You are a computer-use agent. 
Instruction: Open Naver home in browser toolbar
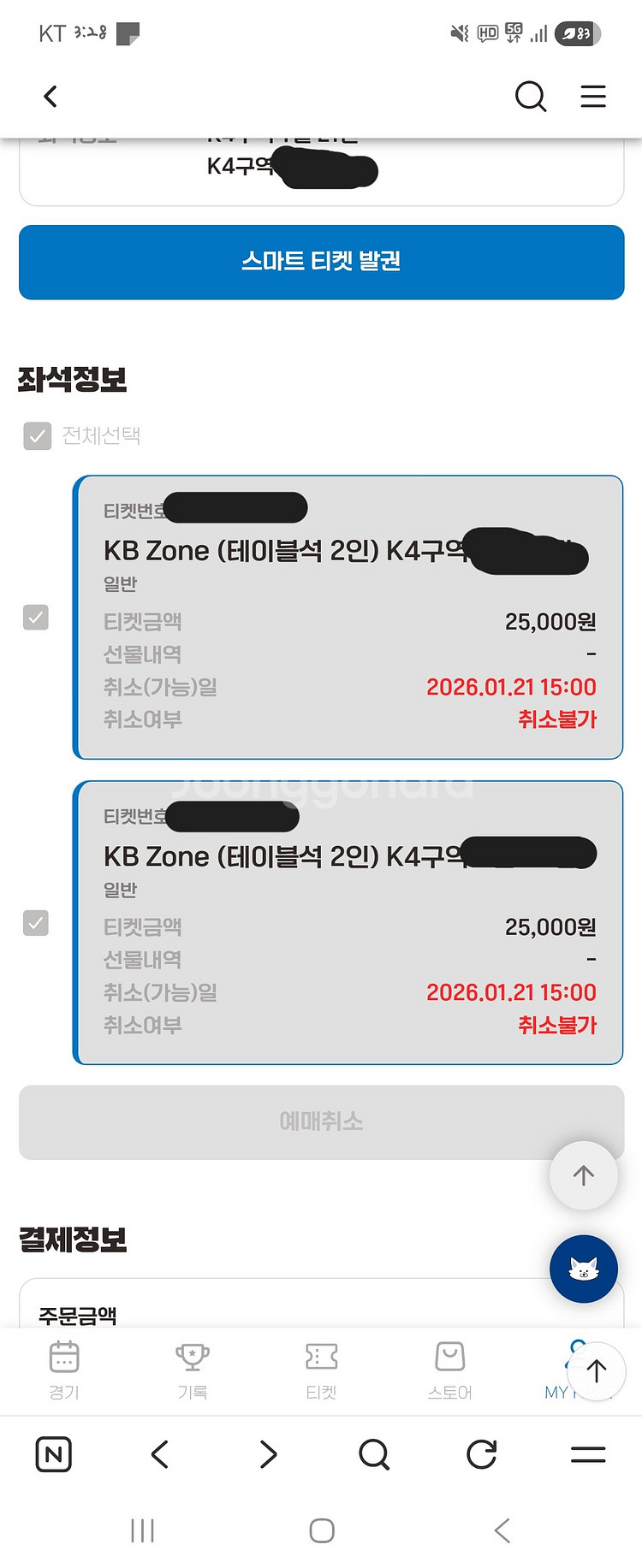[x=54, y=1454]
